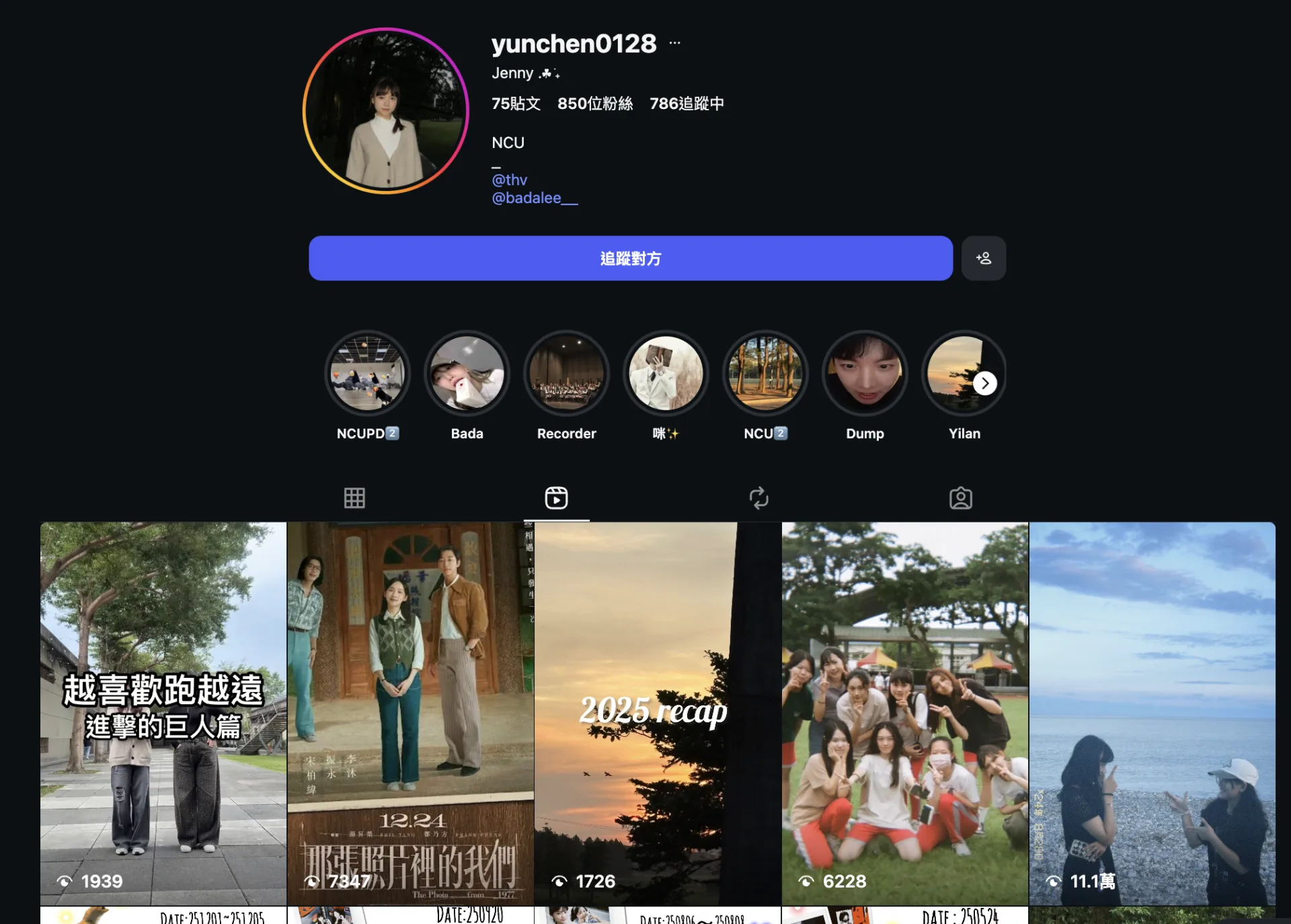View the Bada story highlight
The image size is (1291, 924).
tap(467, 374)
